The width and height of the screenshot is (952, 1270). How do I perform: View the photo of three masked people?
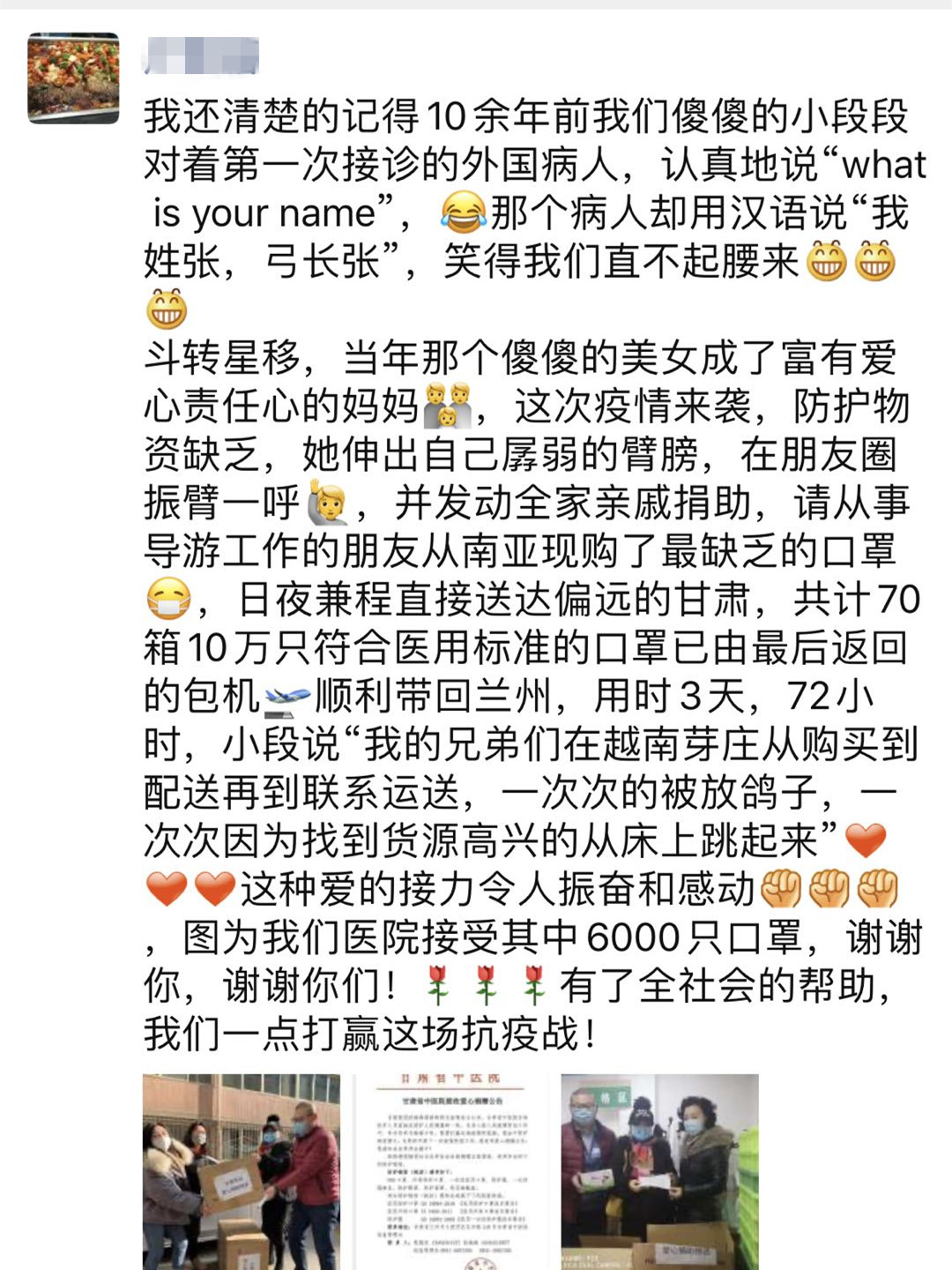[x=659, y=1171]
